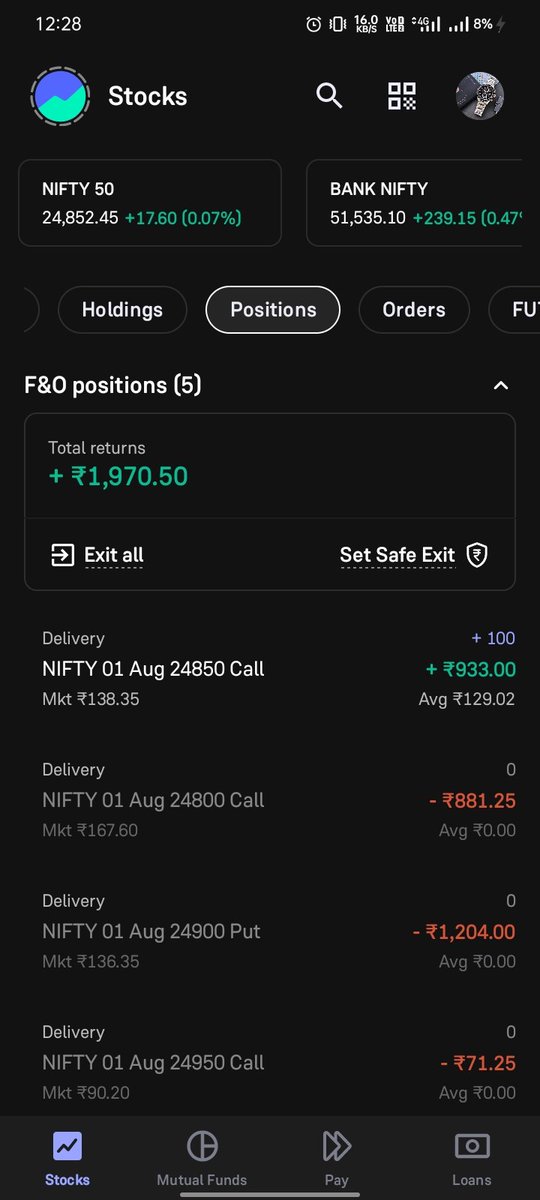Screen dimensions: 540x1200
Task: Open the profile avatar
Action: [x=480, y=96]
